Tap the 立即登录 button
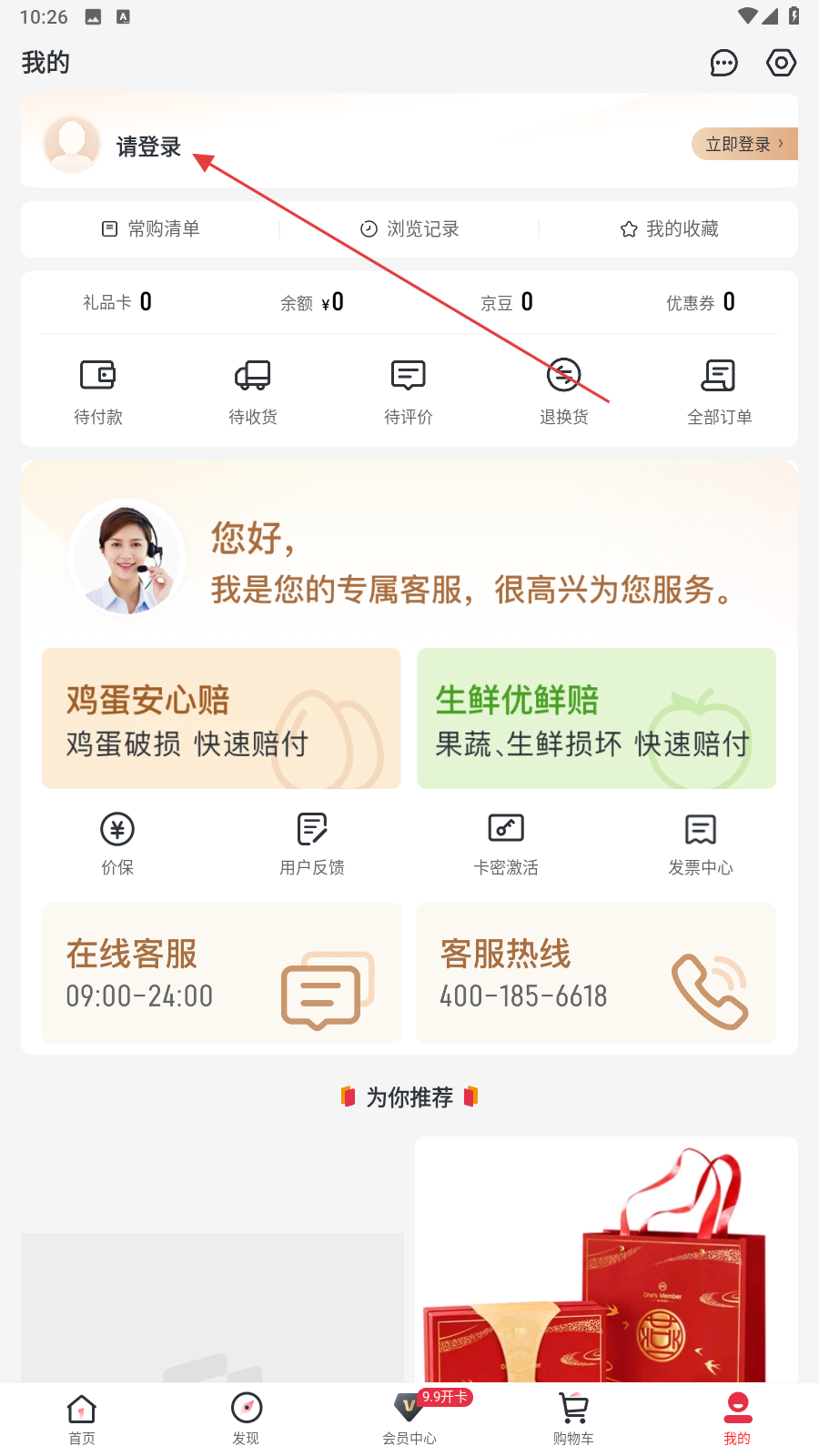The height and width of the screenshot is (1456, 819). coord(744,144)
